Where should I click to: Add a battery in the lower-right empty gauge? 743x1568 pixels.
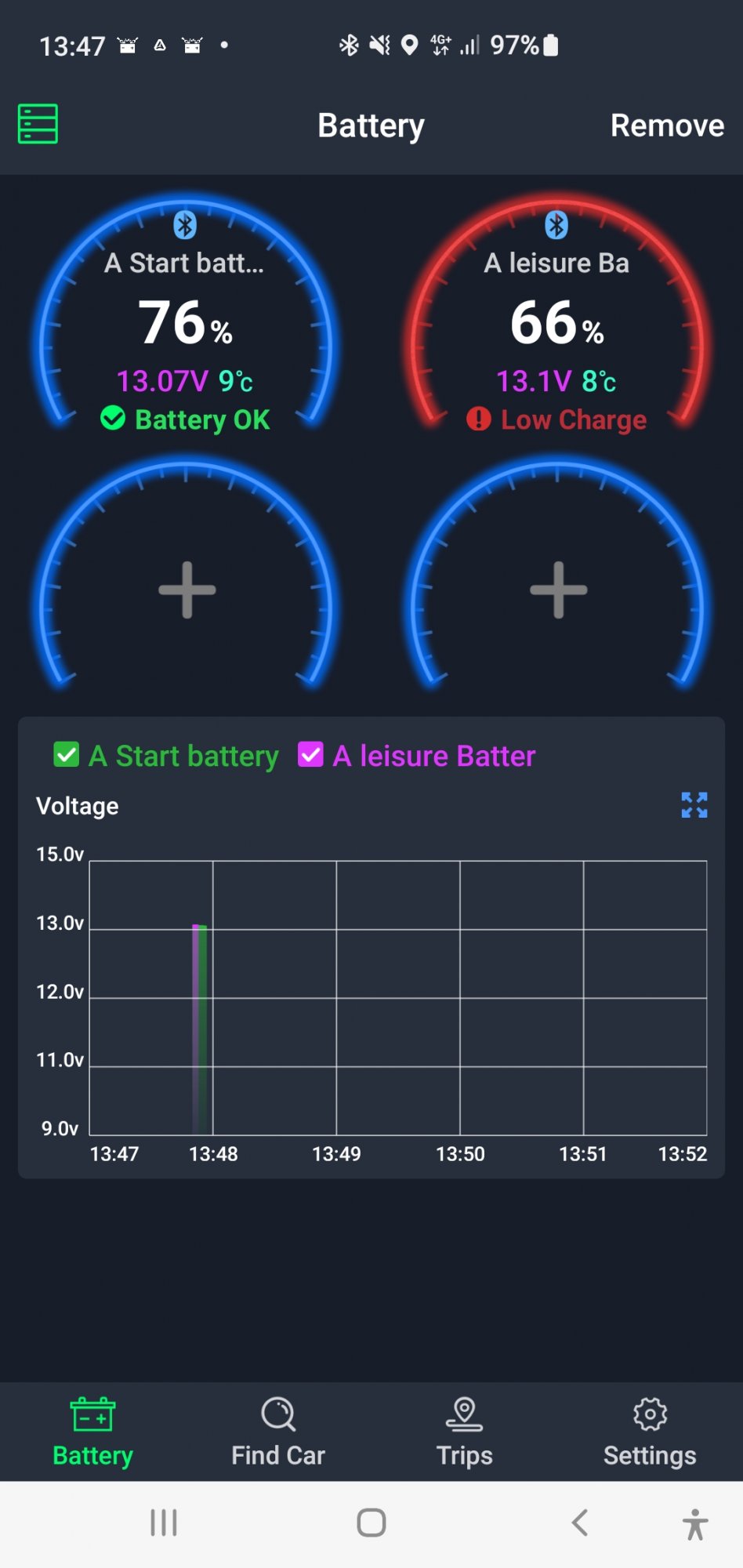click(x=558, y=590)
